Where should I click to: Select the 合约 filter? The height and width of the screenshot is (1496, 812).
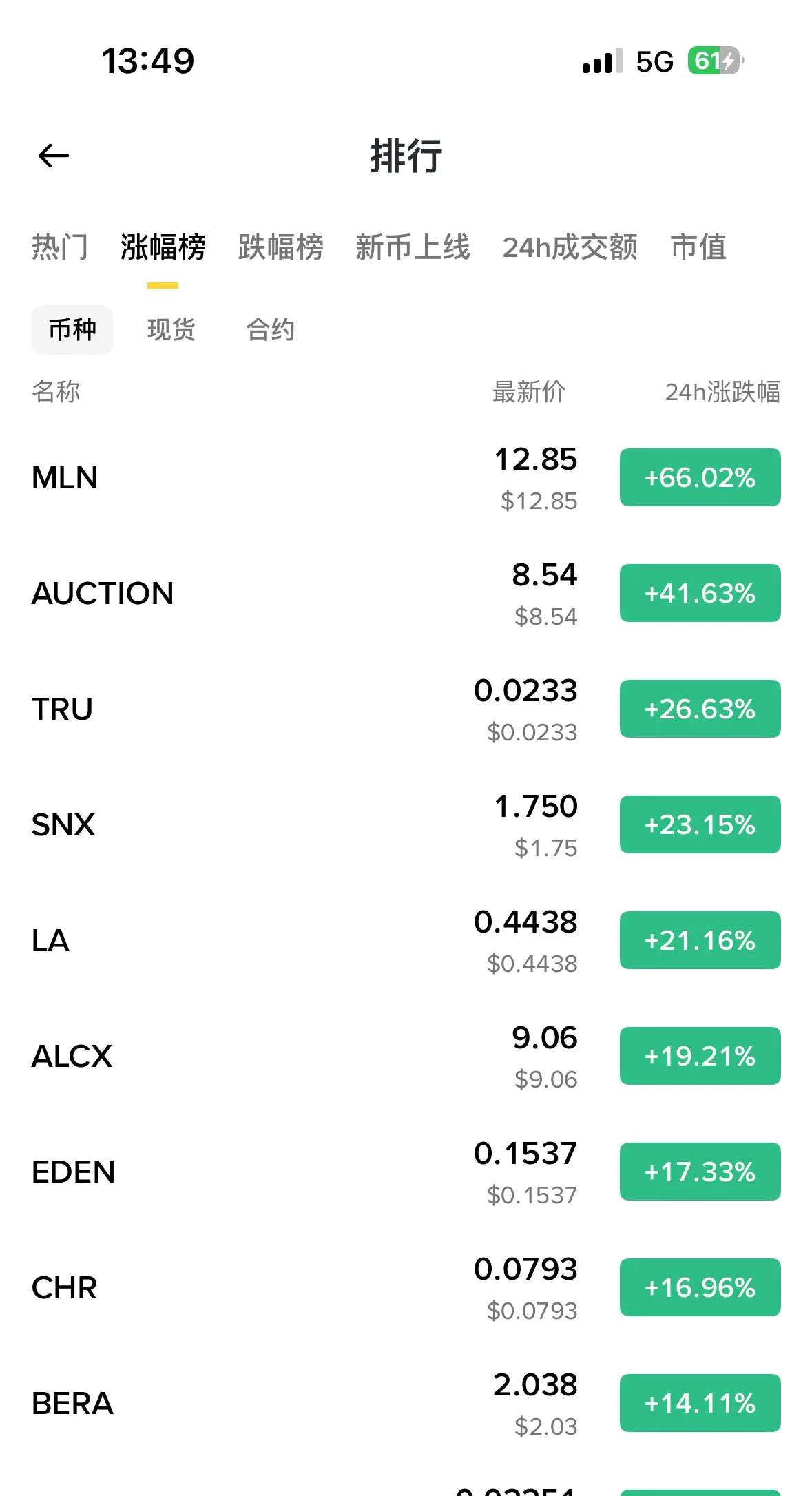271,330
